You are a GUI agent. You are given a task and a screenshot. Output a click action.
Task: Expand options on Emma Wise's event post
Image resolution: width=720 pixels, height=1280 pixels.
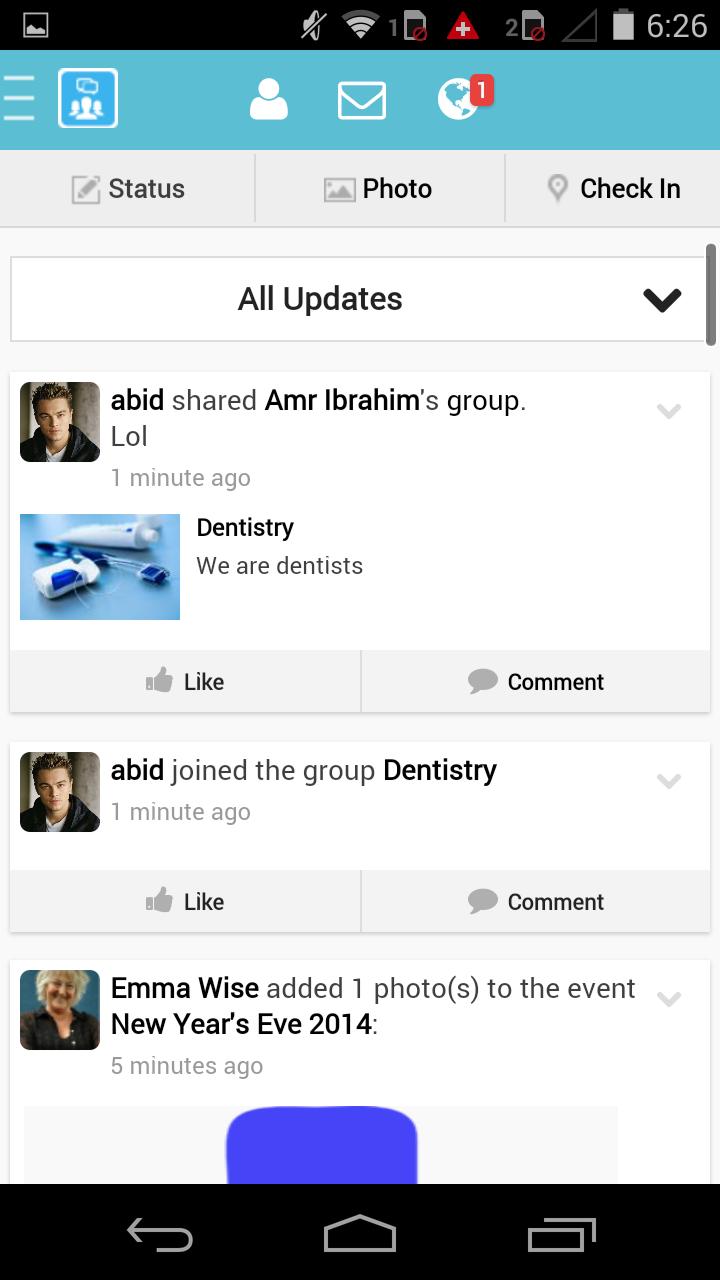click(668, 999)
